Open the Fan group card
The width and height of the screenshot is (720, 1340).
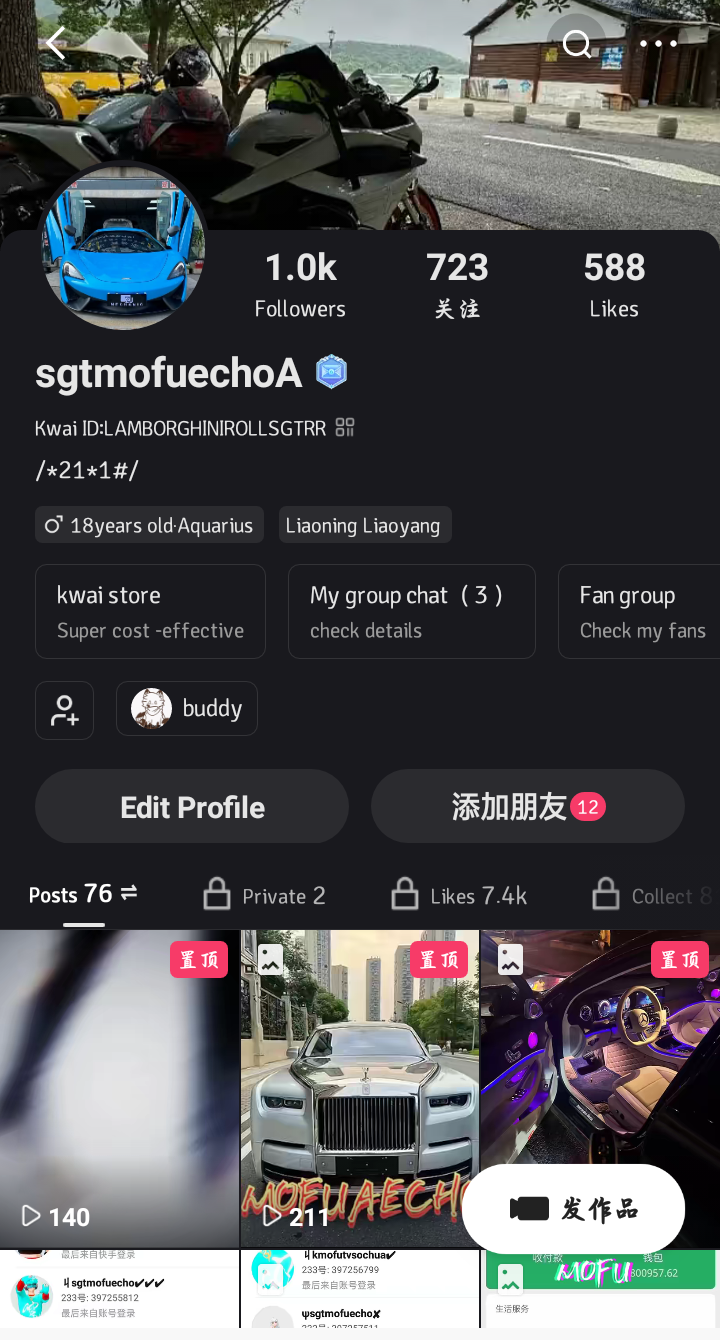[640, 611]
